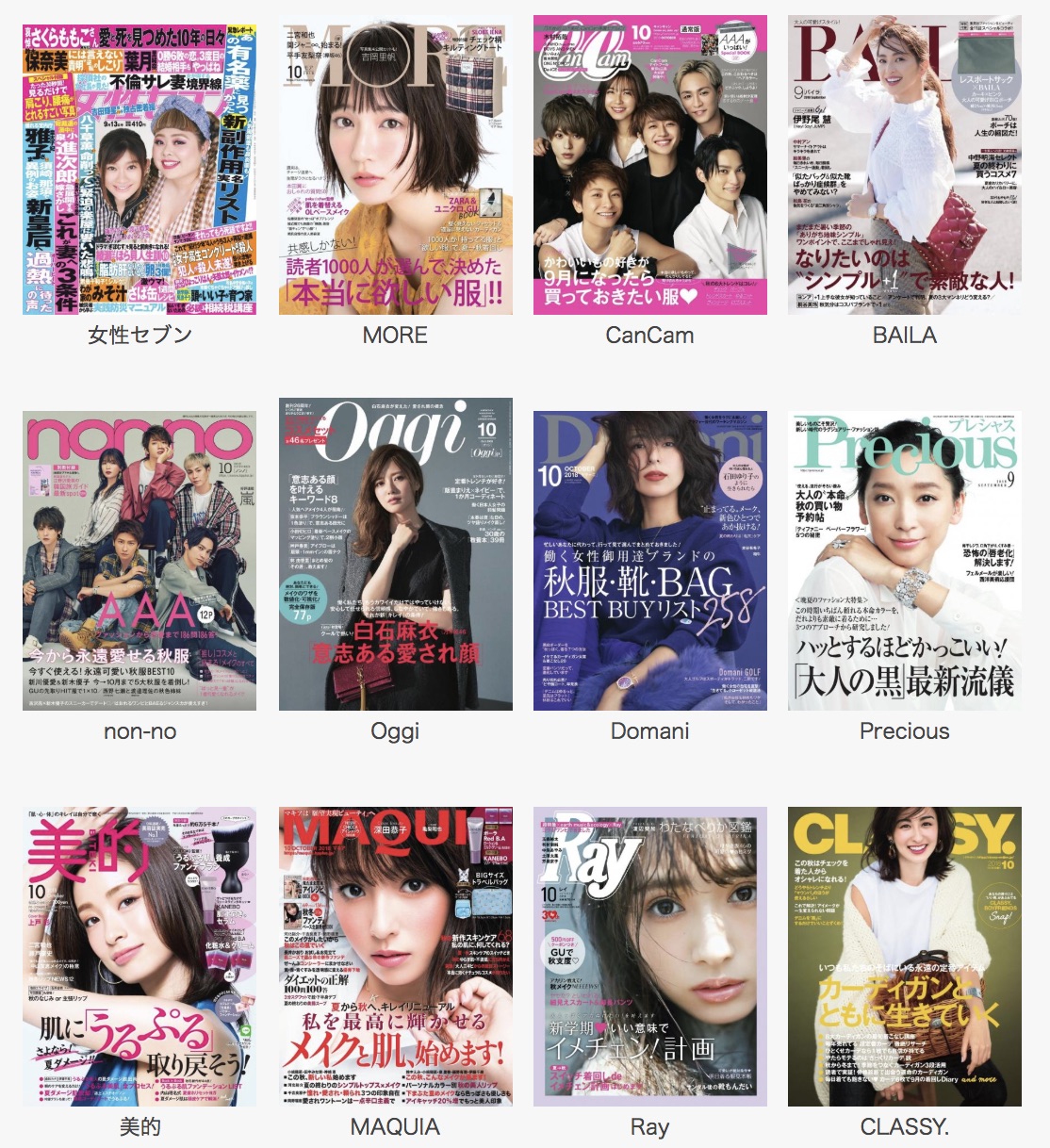Open the MAQUIA magazine cover
This screenshot has width=1050, height=1148.
(395, 956)
